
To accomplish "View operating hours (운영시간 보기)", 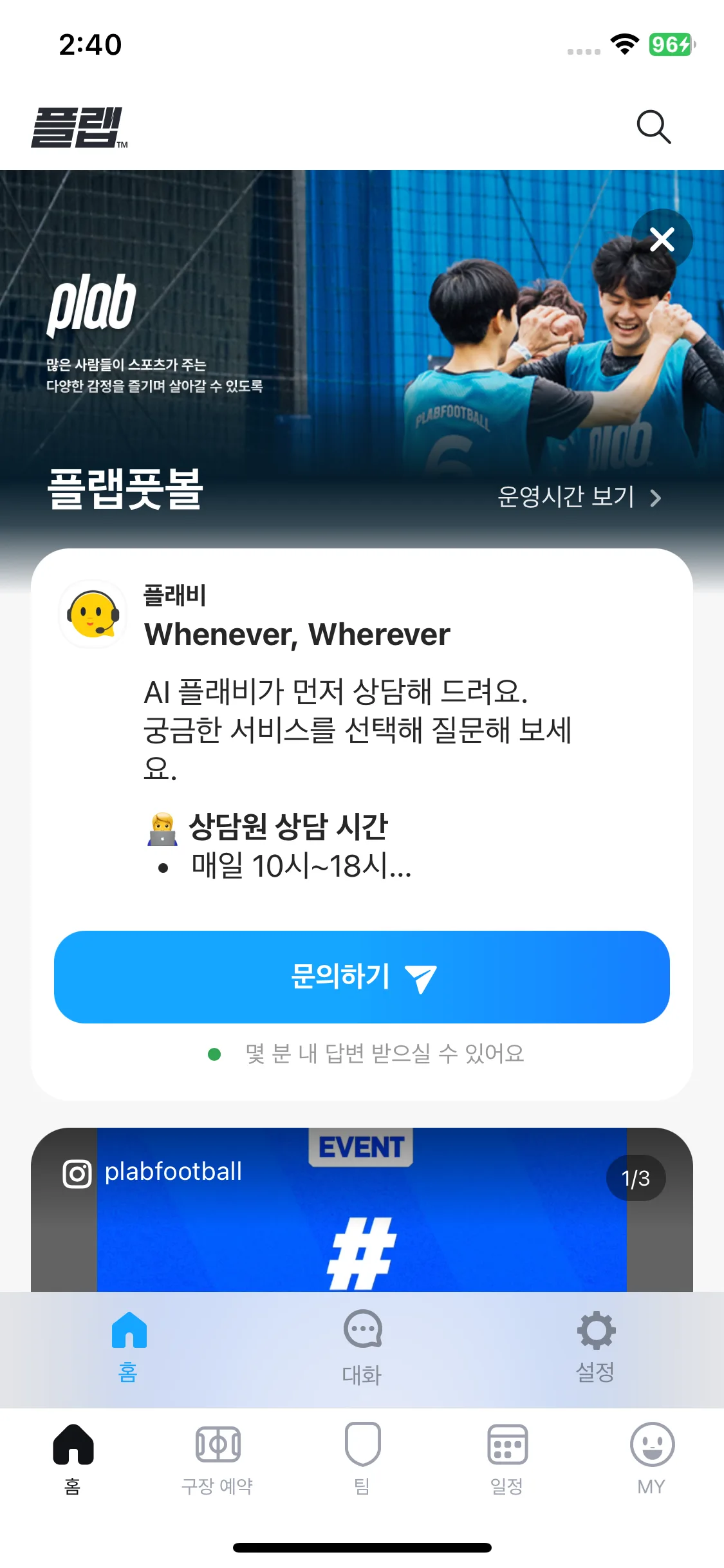I will click(579, 497).
